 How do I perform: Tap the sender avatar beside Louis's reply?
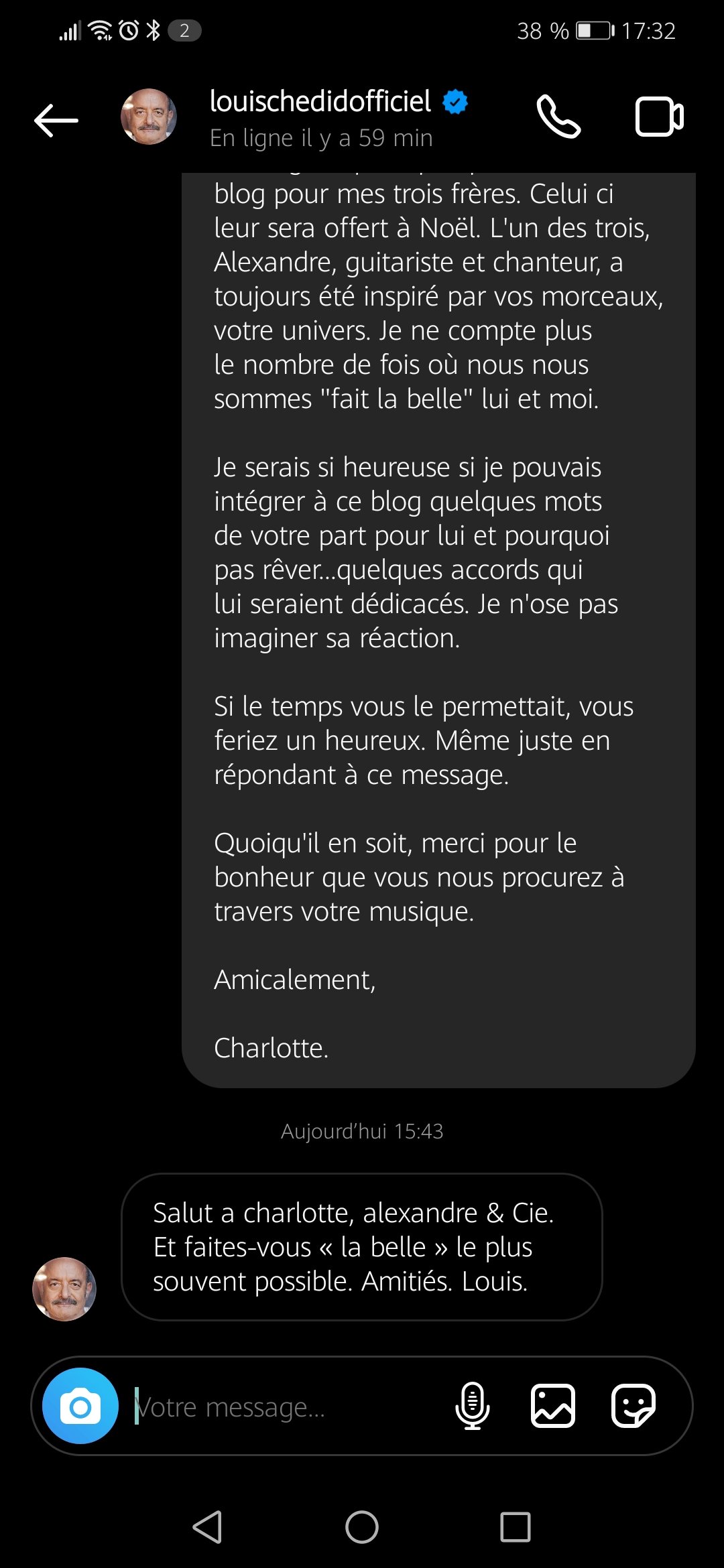[x=64, y=1289]
